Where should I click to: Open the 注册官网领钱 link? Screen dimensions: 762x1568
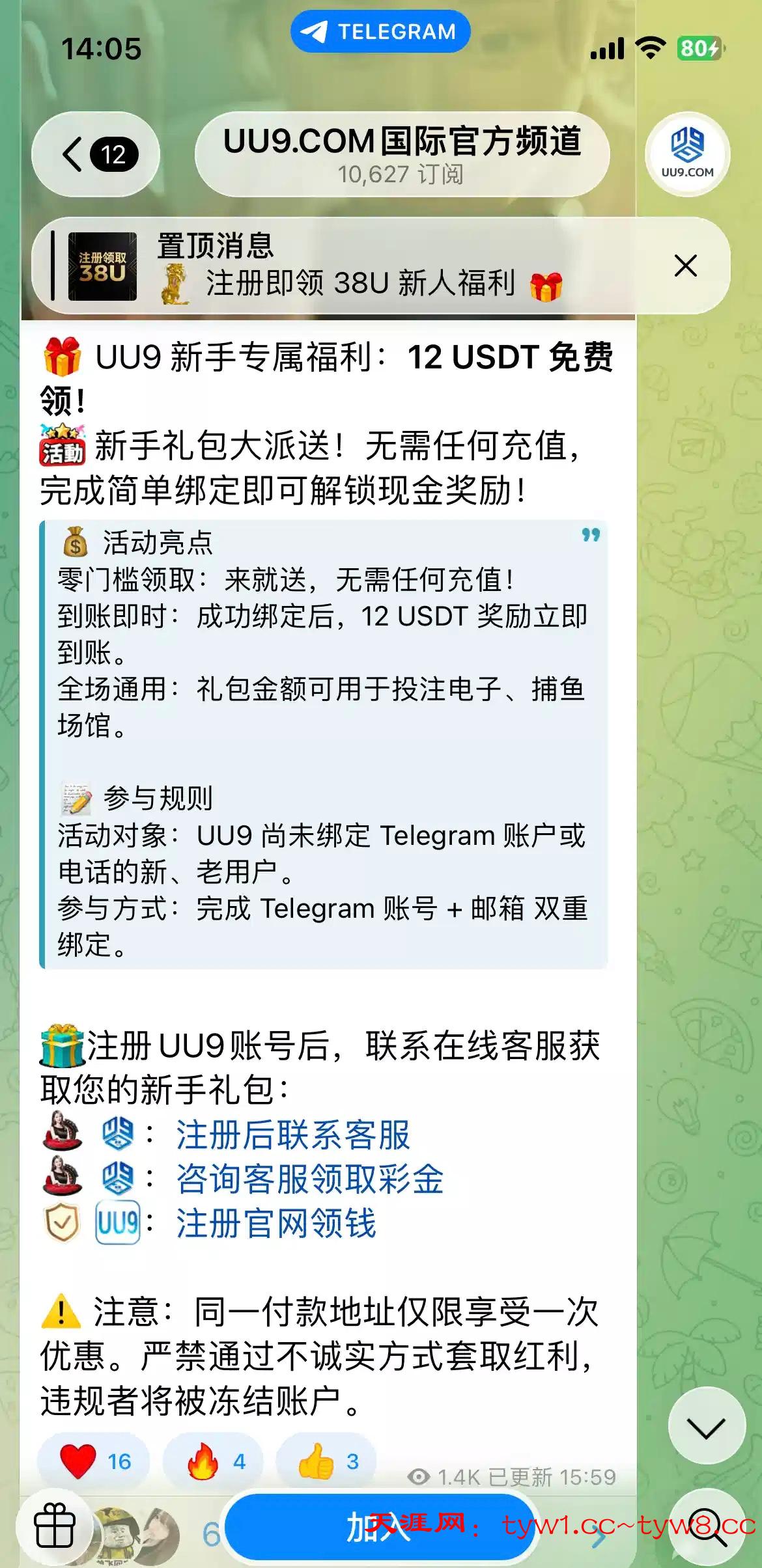[276, 1224]
